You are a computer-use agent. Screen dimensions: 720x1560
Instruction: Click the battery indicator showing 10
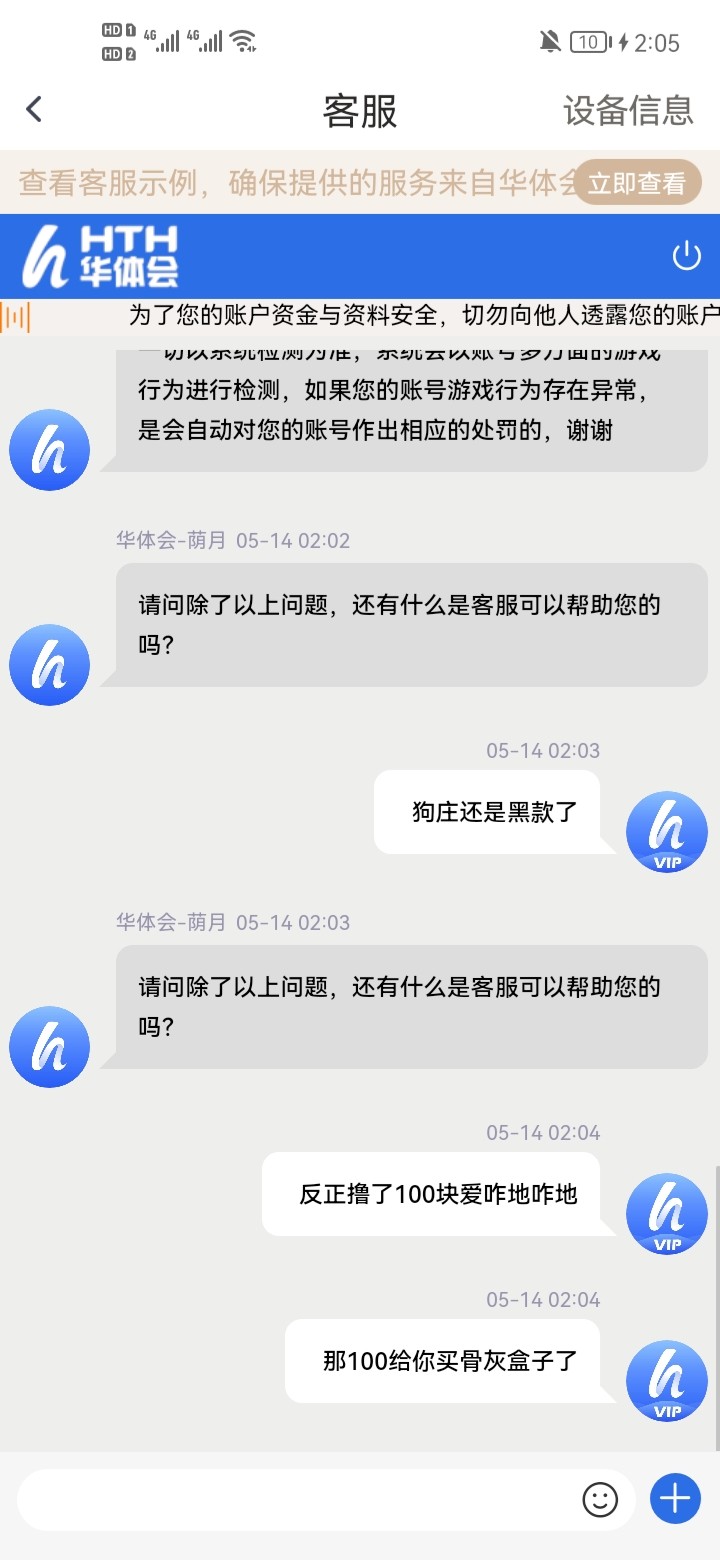[x=588, y=42]
